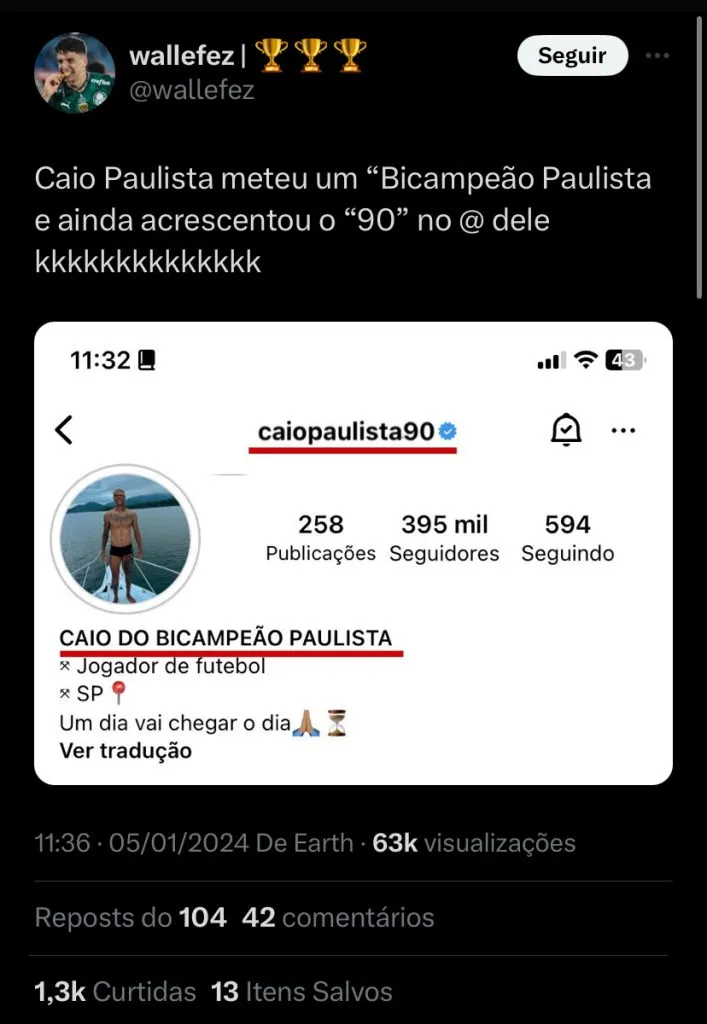Open the tweet's overflow menu

657,56
